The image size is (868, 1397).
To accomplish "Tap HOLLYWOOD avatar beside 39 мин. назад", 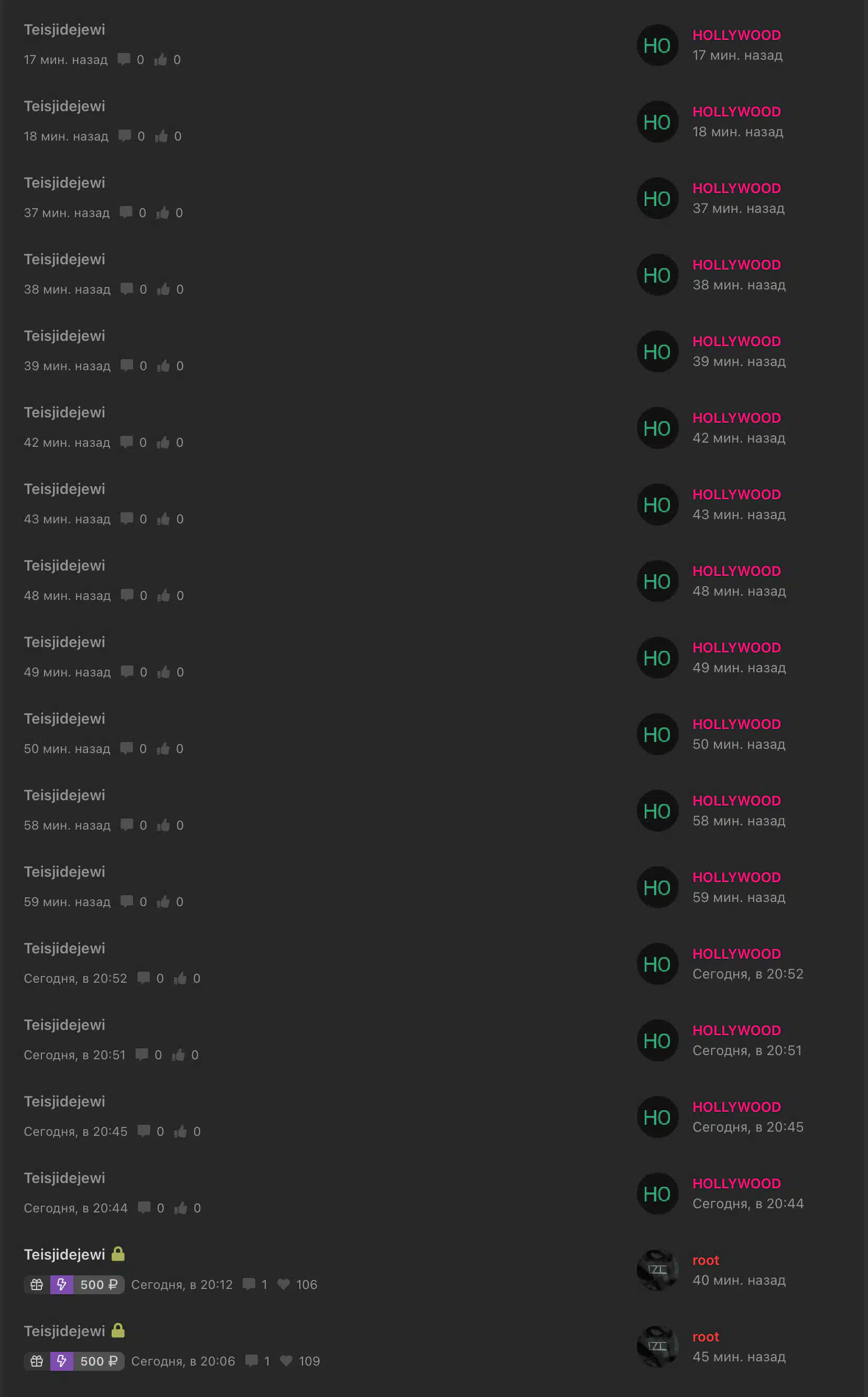I will point(657,351).
